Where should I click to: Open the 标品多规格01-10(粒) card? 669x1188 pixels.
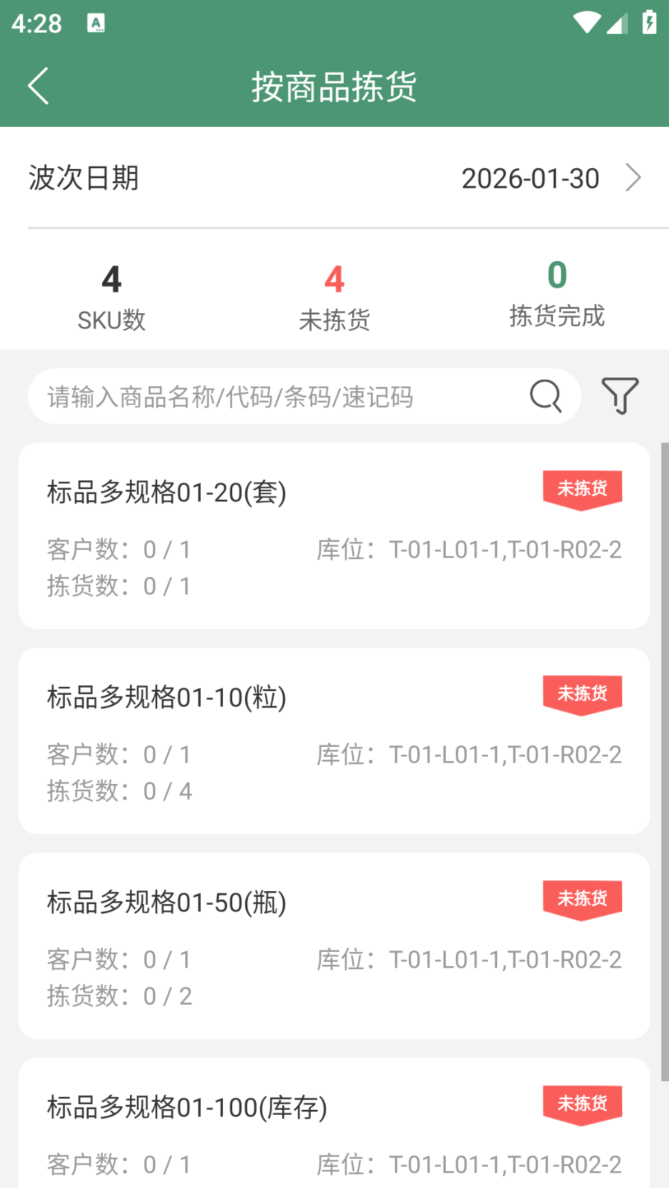[334, 741]
